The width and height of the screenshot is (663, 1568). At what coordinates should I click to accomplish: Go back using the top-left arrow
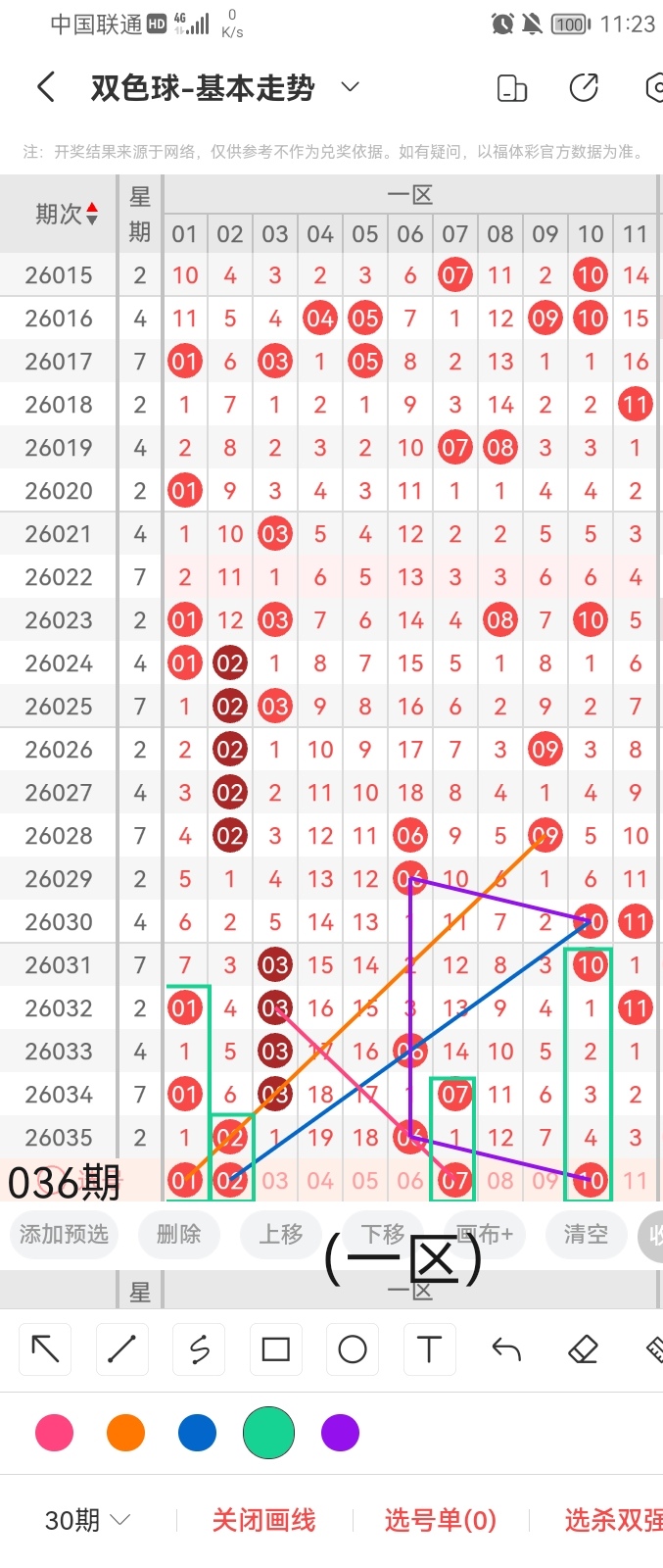(x=46, y=87)
